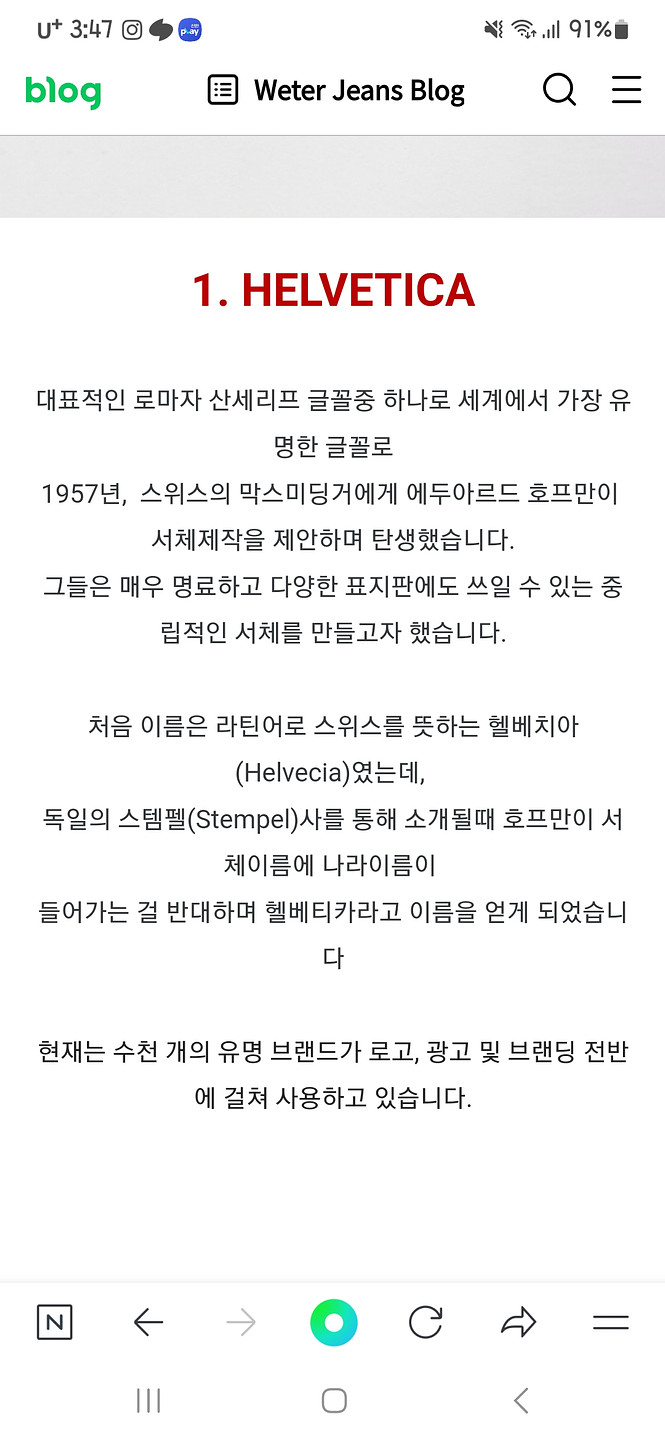Open the Weter Jeans Blog post list
This screenshot has height=1440, width=665.
click(x=223, y=90)
